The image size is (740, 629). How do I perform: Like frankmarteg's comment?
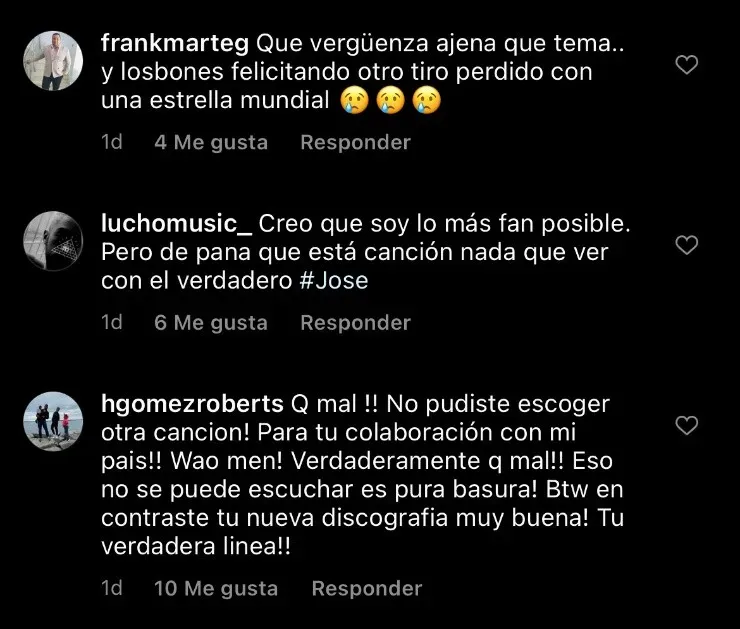tap(686, 66)
